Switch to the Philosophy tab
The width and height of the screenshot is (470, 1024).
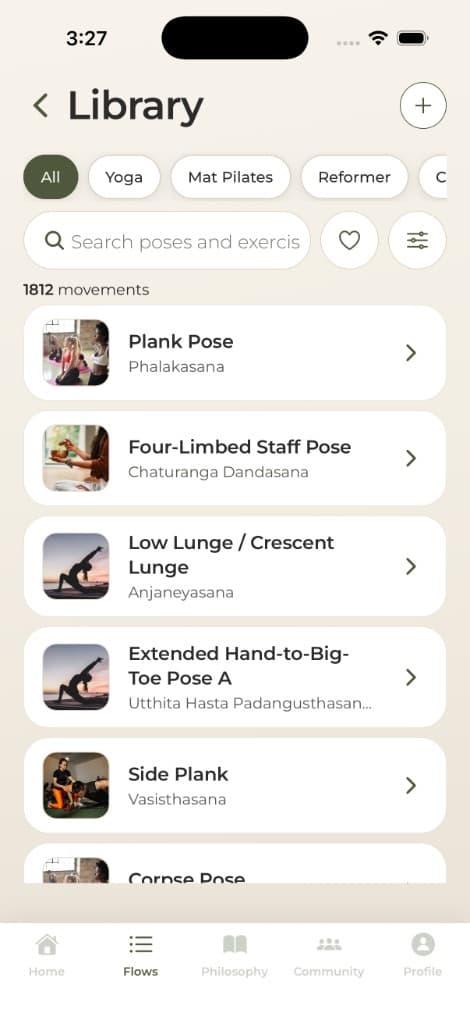coord(234,955)
